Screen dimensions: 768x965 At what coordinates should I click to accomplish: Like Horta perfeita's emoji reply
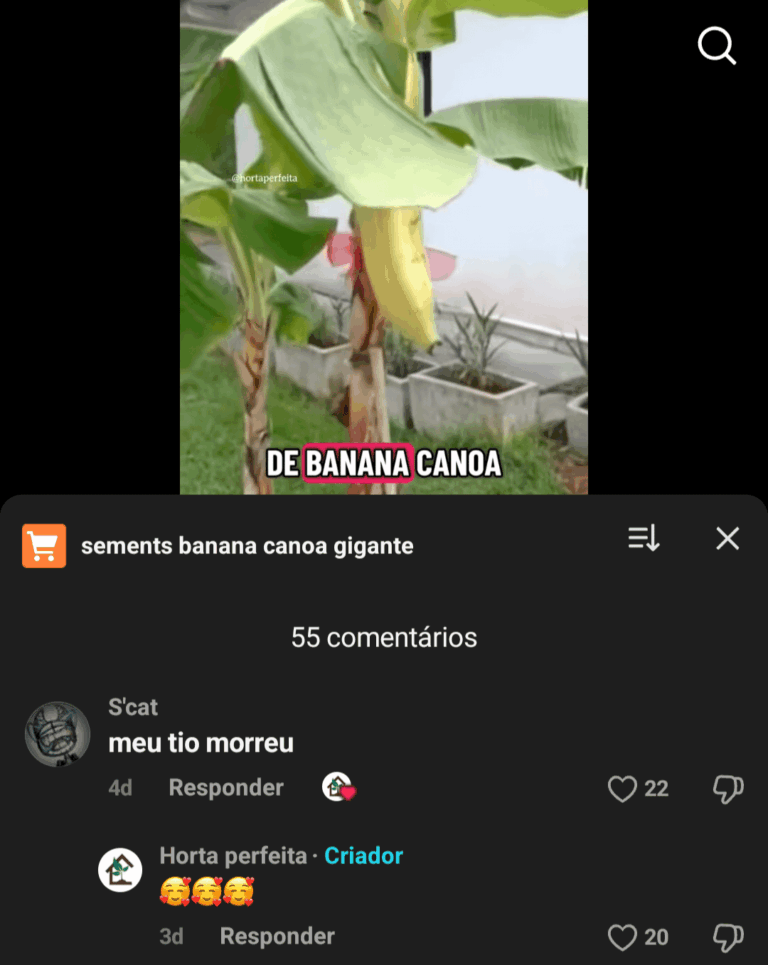click(623, 937)
